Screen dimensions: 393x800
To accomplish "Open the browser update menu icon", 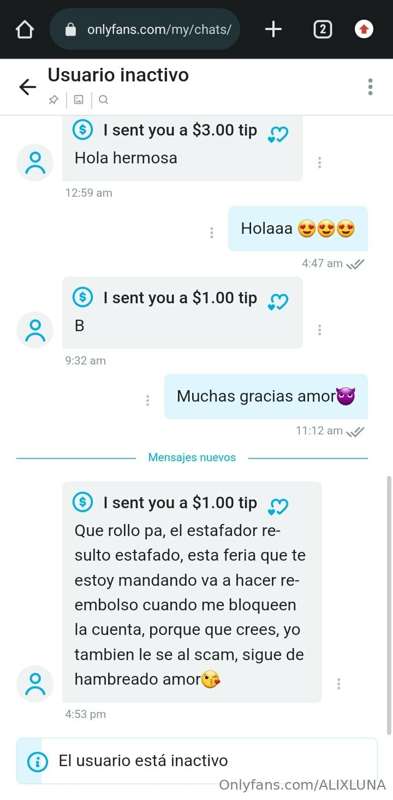I will [364, 30].
